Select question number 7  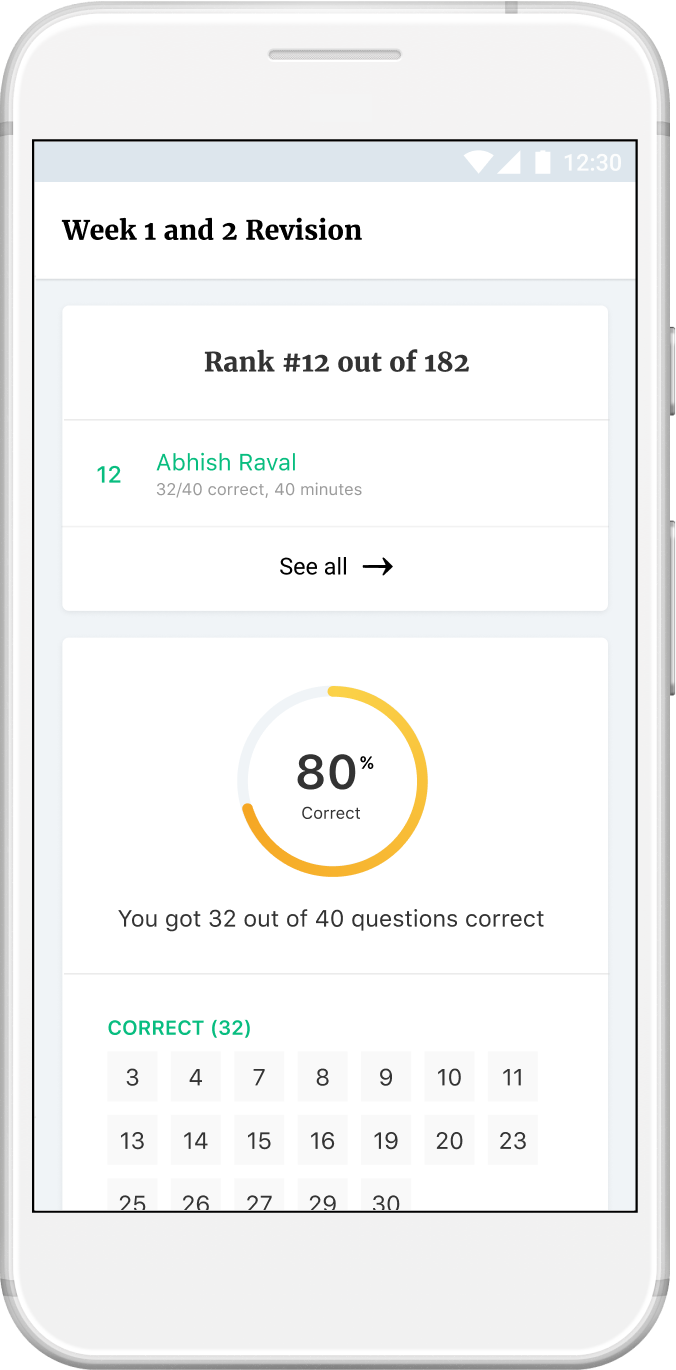coord(259,1077)
